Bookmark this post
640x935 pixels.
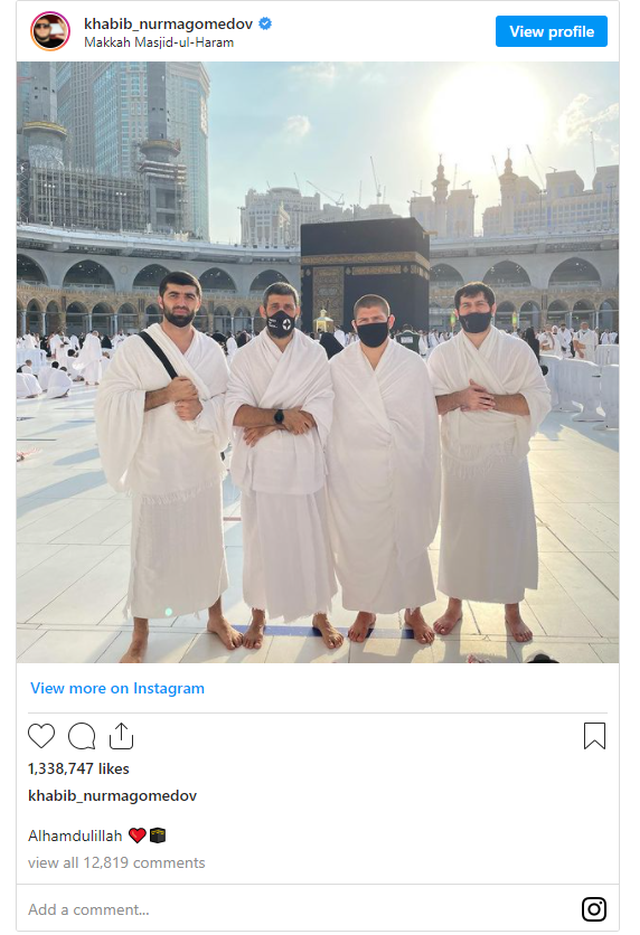click(594, 737)
